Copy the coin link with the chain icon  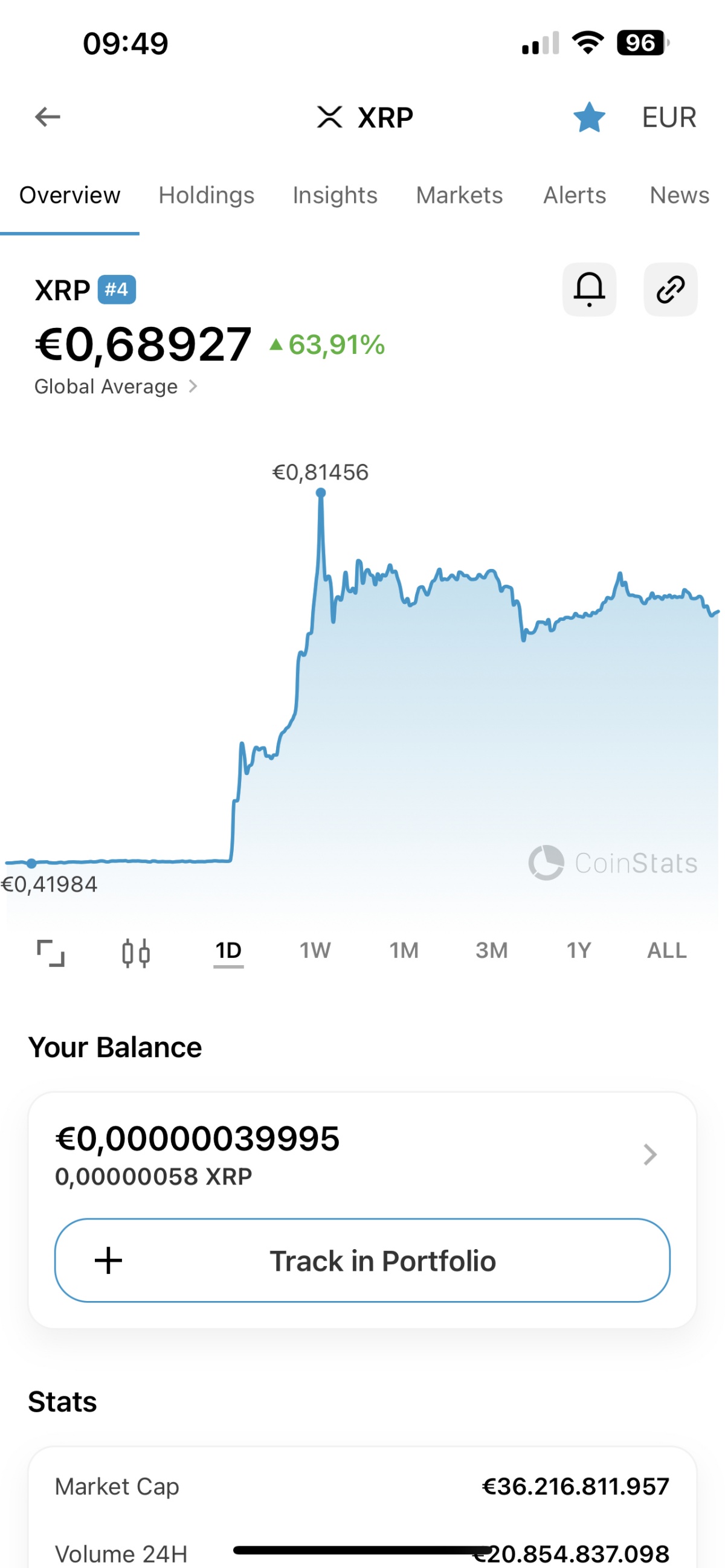click(x=670, y=289)
